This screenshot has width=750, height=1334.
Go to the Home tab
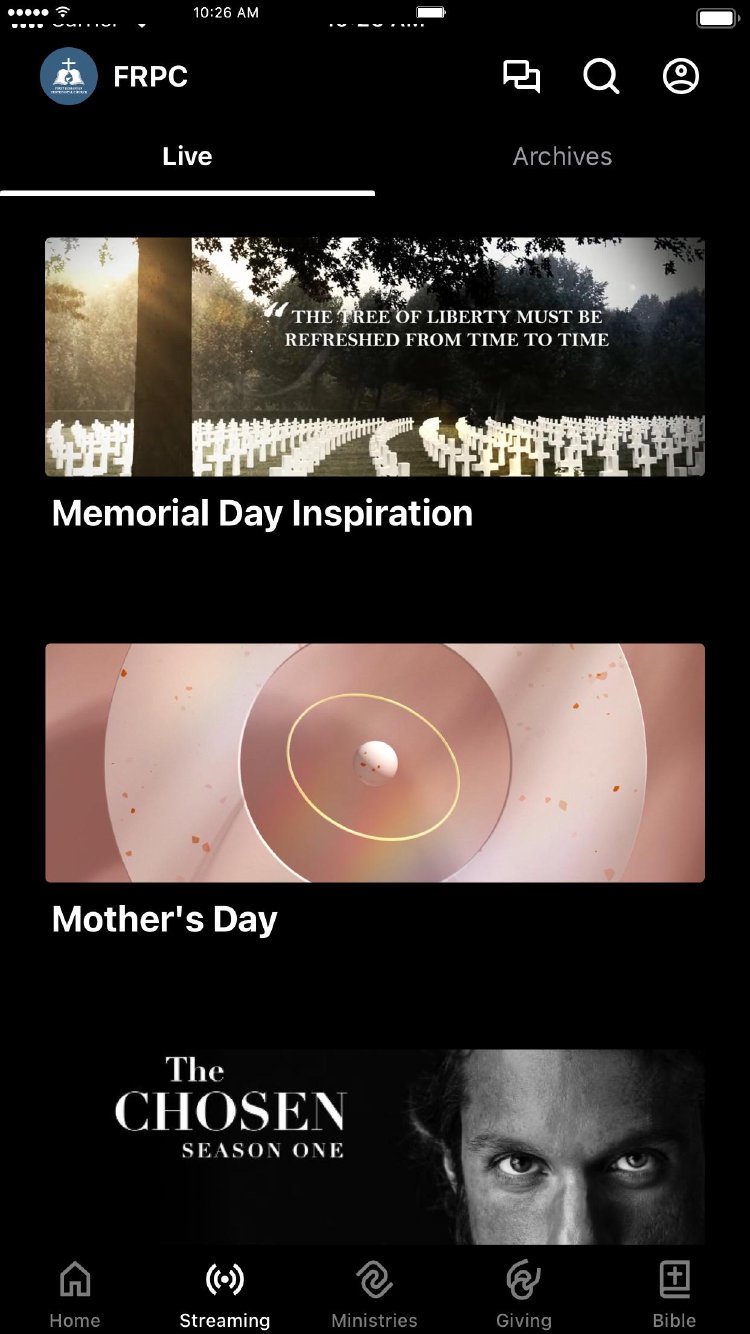pyautogui.click(x=75, y=1294)
